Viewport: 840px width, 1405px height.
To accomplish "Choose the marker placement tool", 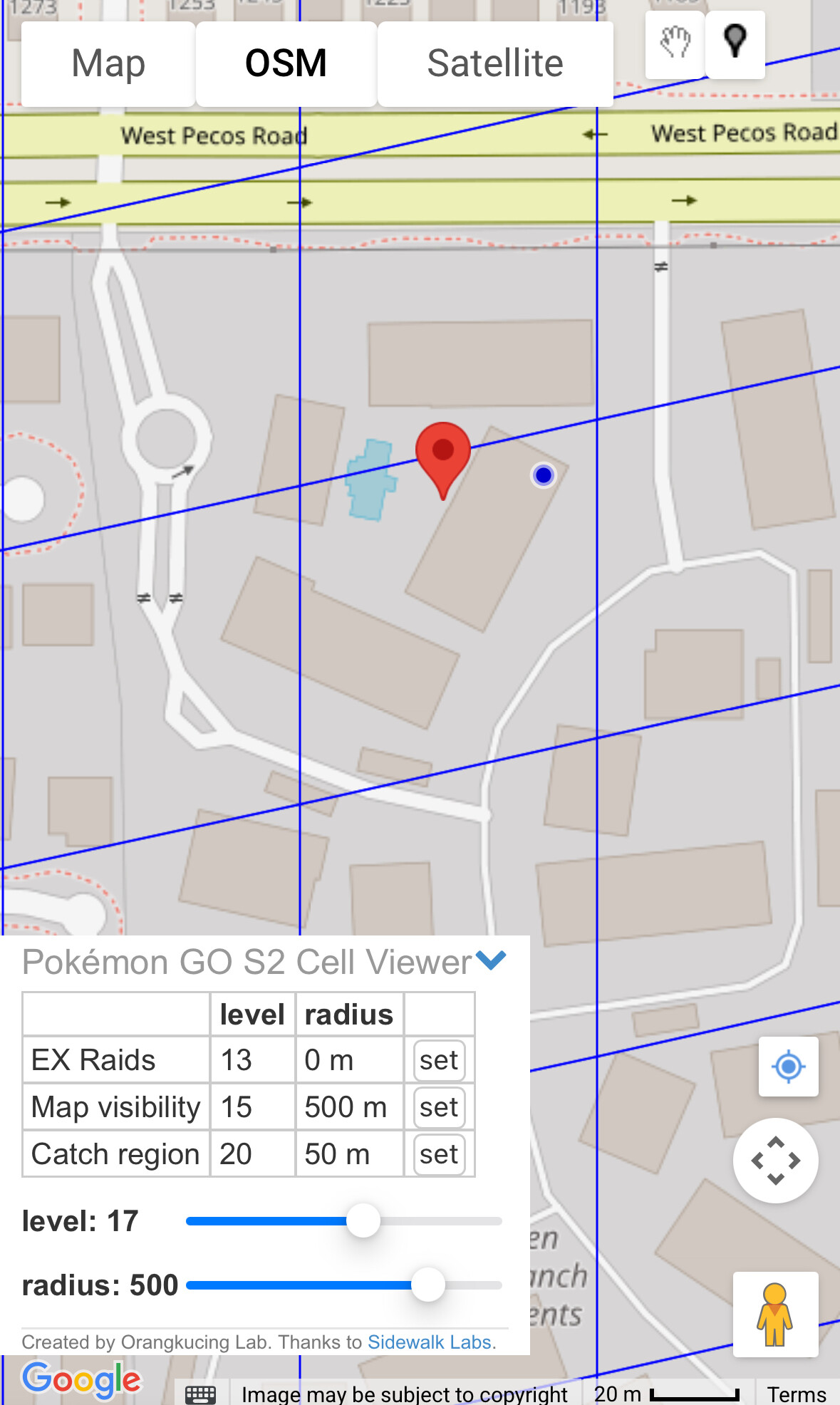I will [735, 44].
